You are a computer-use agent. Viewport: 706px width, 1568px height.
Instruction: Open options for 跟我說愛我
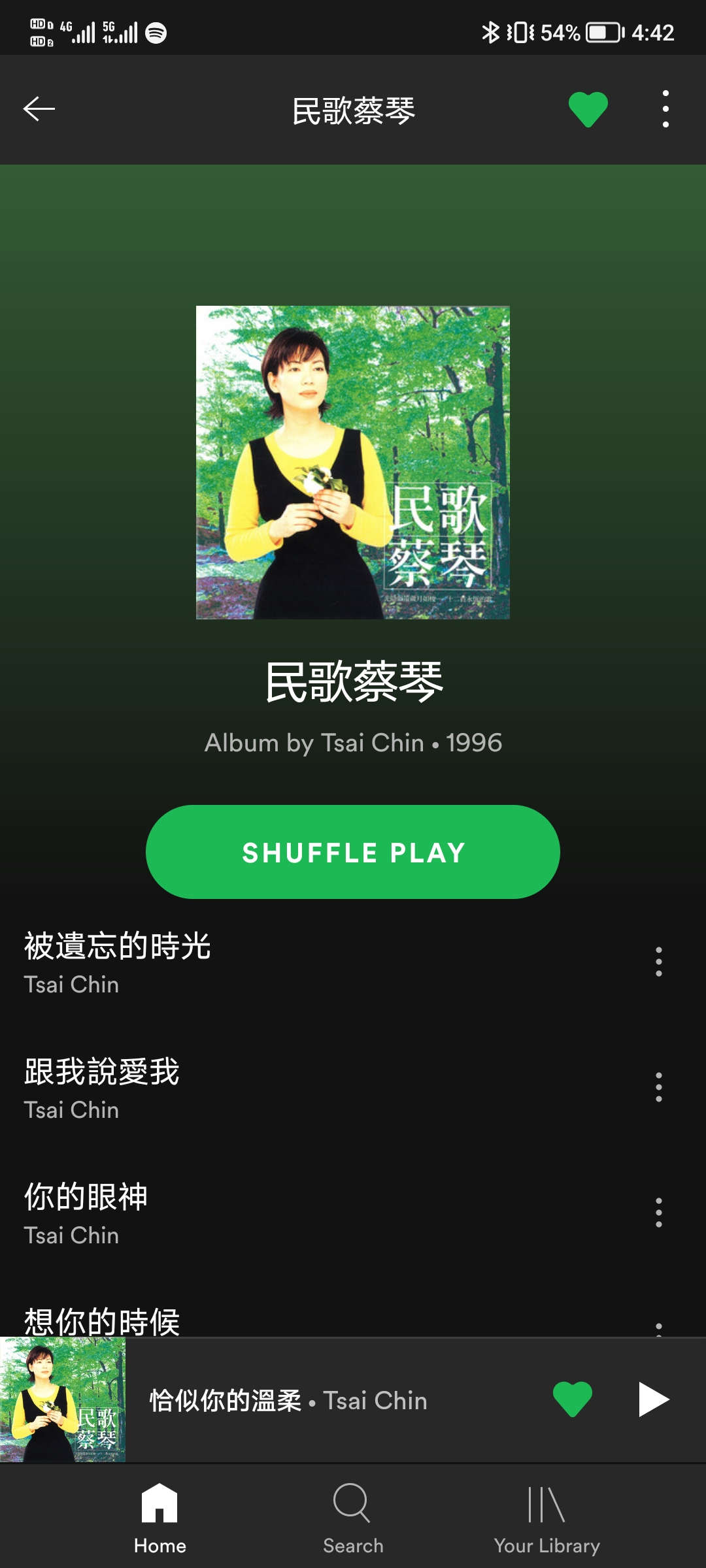pyautogui.click(x=658, y=1087)
